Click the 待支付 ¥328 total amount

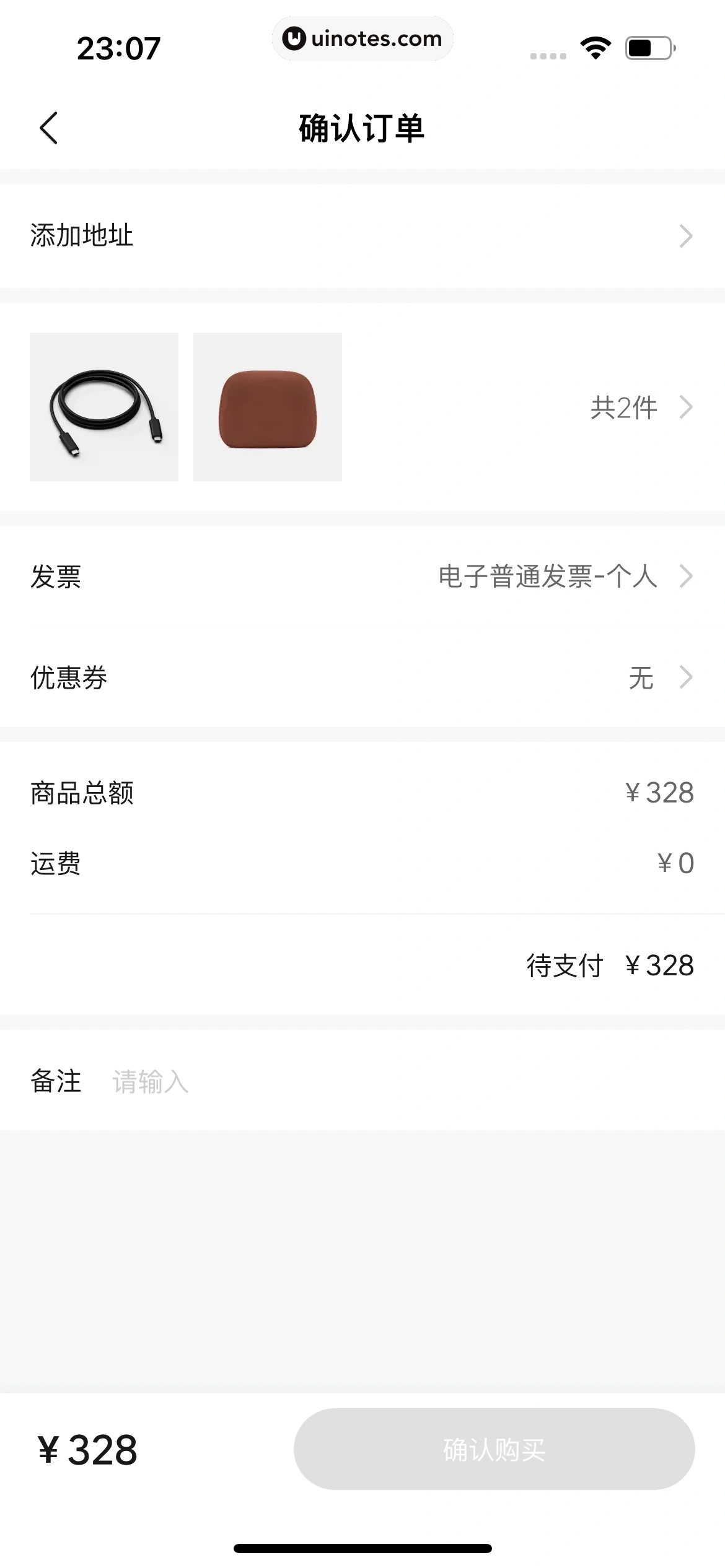pyautogui.click(x=609, y=965)
